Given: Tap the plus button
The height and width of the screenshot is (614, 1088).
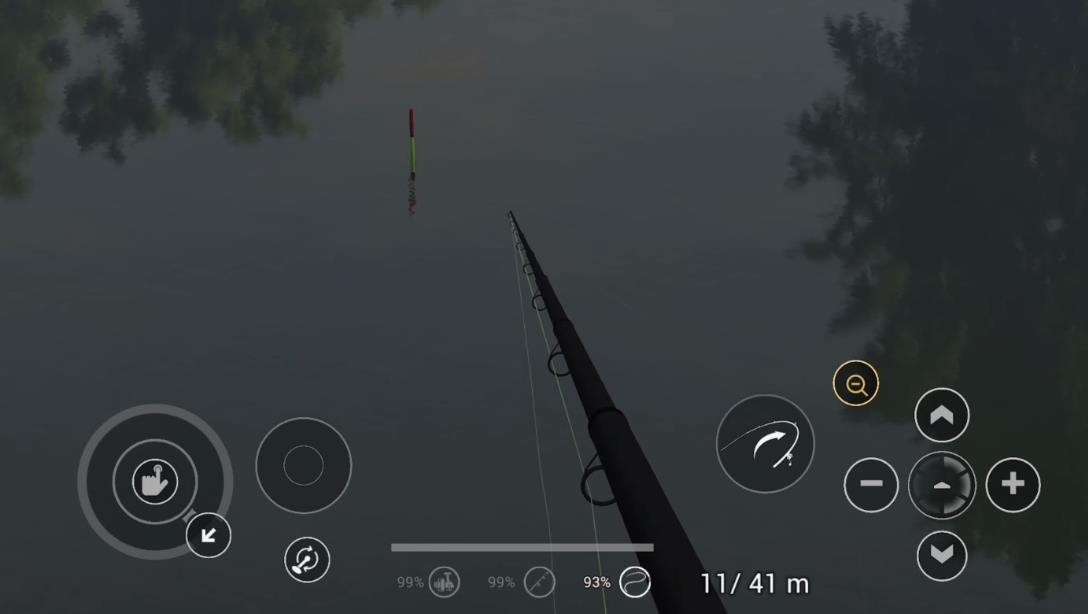Looking at the screenshot, I should [x=1013, y=485].
